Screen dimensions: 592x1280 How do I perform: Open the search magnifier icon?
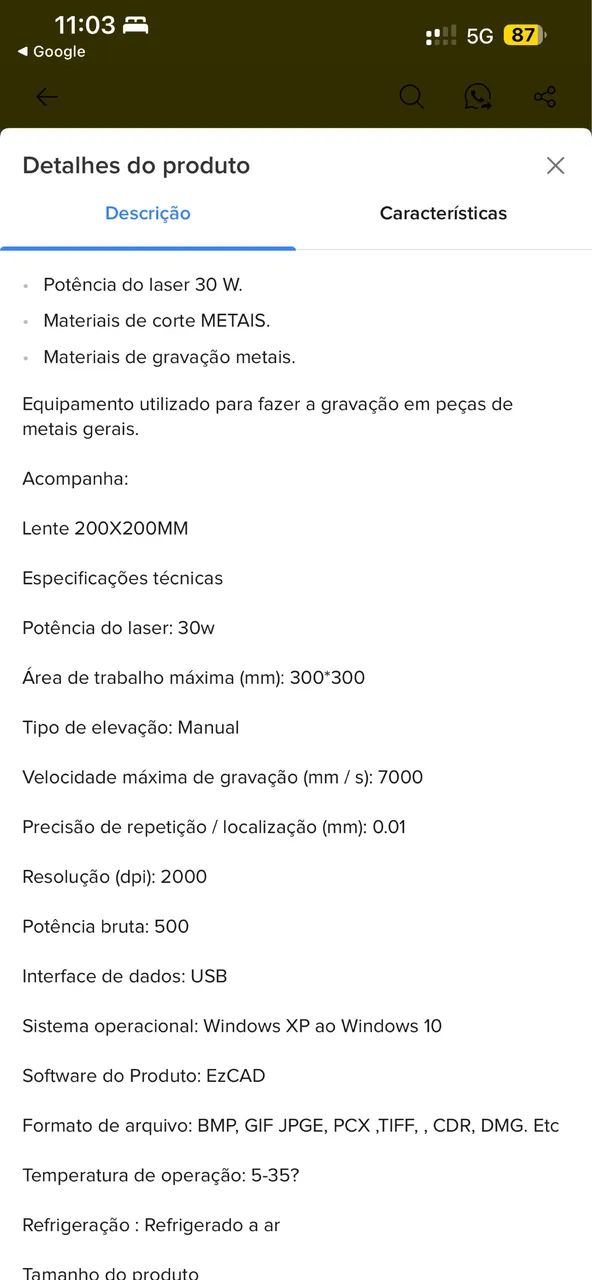[411, 97]
